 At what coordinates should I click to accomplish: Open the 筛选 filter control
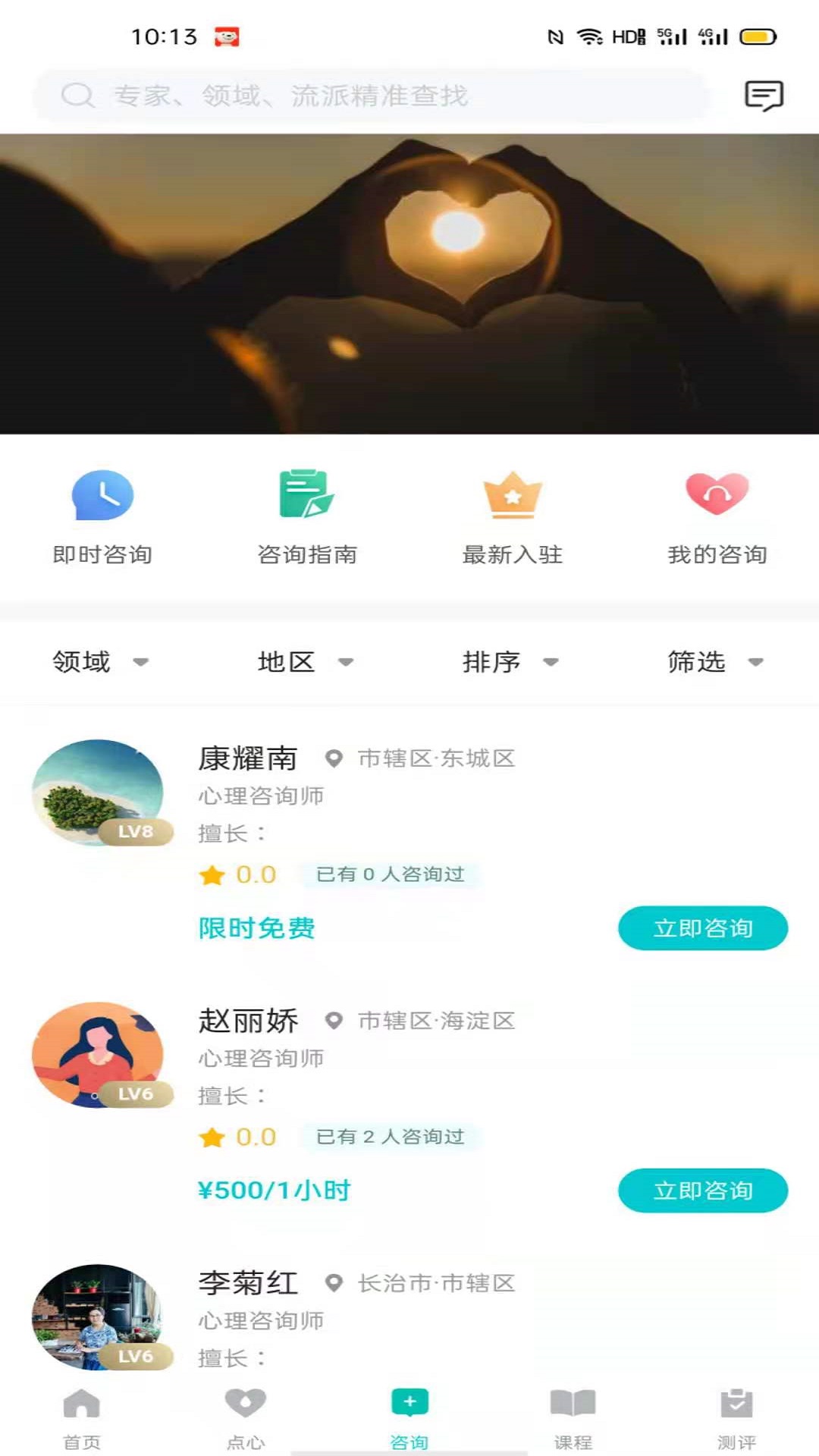(x=713, y=661)
